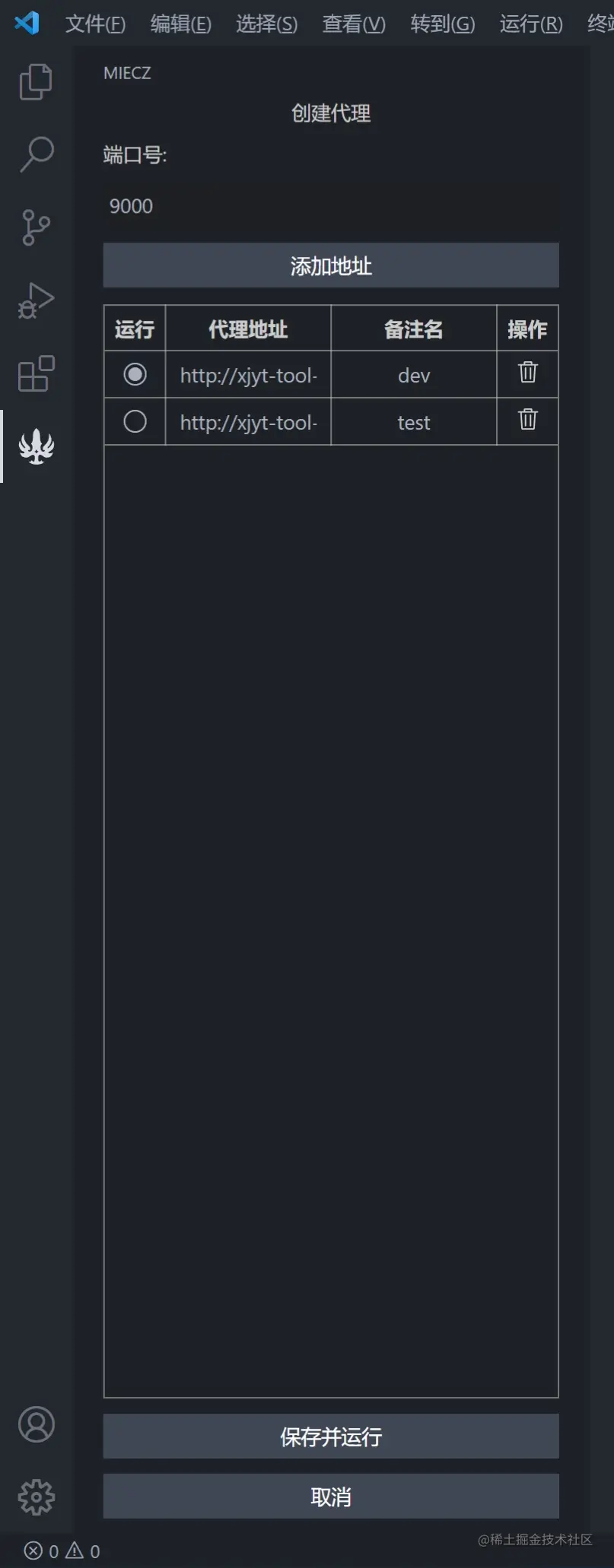
Task: Select the radio button for test proxy
Action: (x=135, y=421)
